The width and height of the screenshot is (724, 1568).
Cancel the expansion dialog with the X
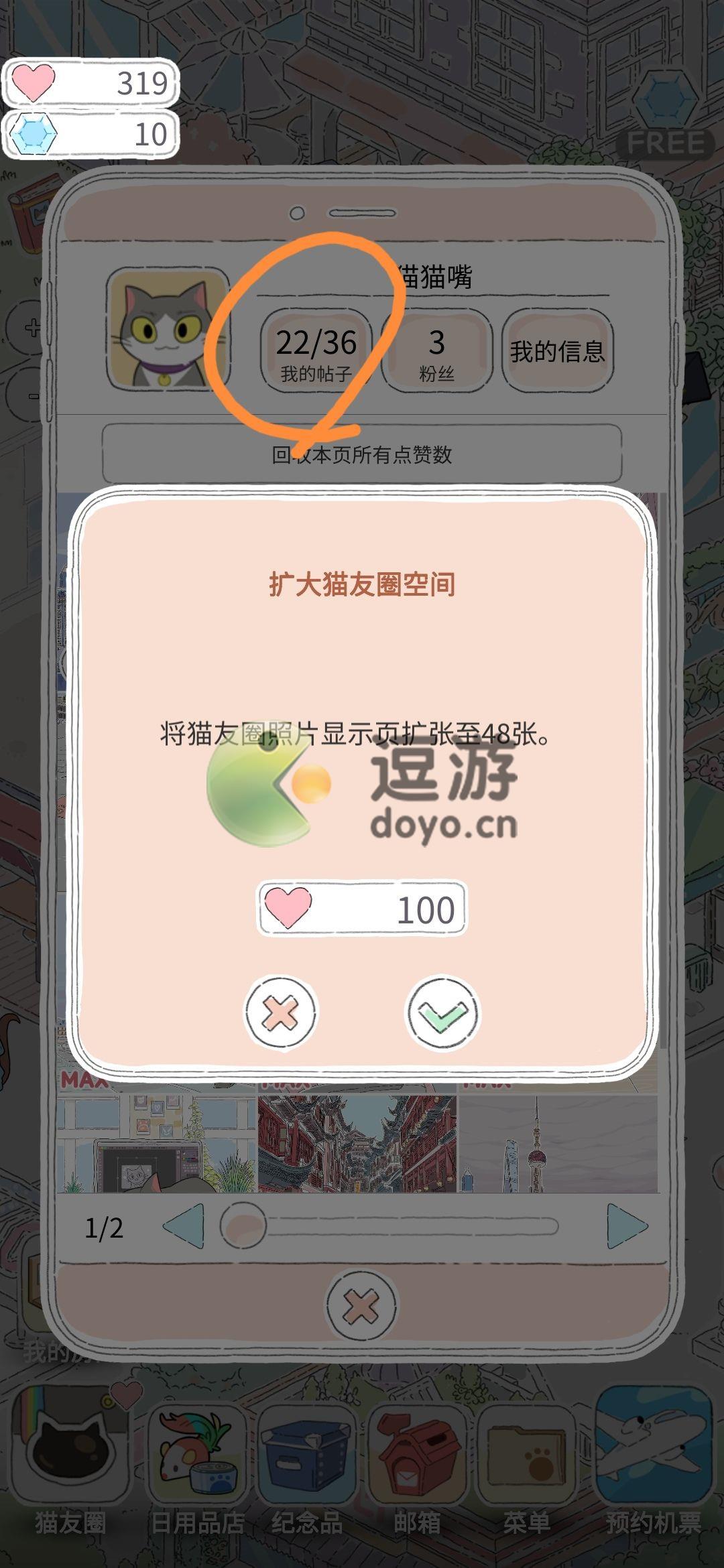click(x=280, y=1013)
